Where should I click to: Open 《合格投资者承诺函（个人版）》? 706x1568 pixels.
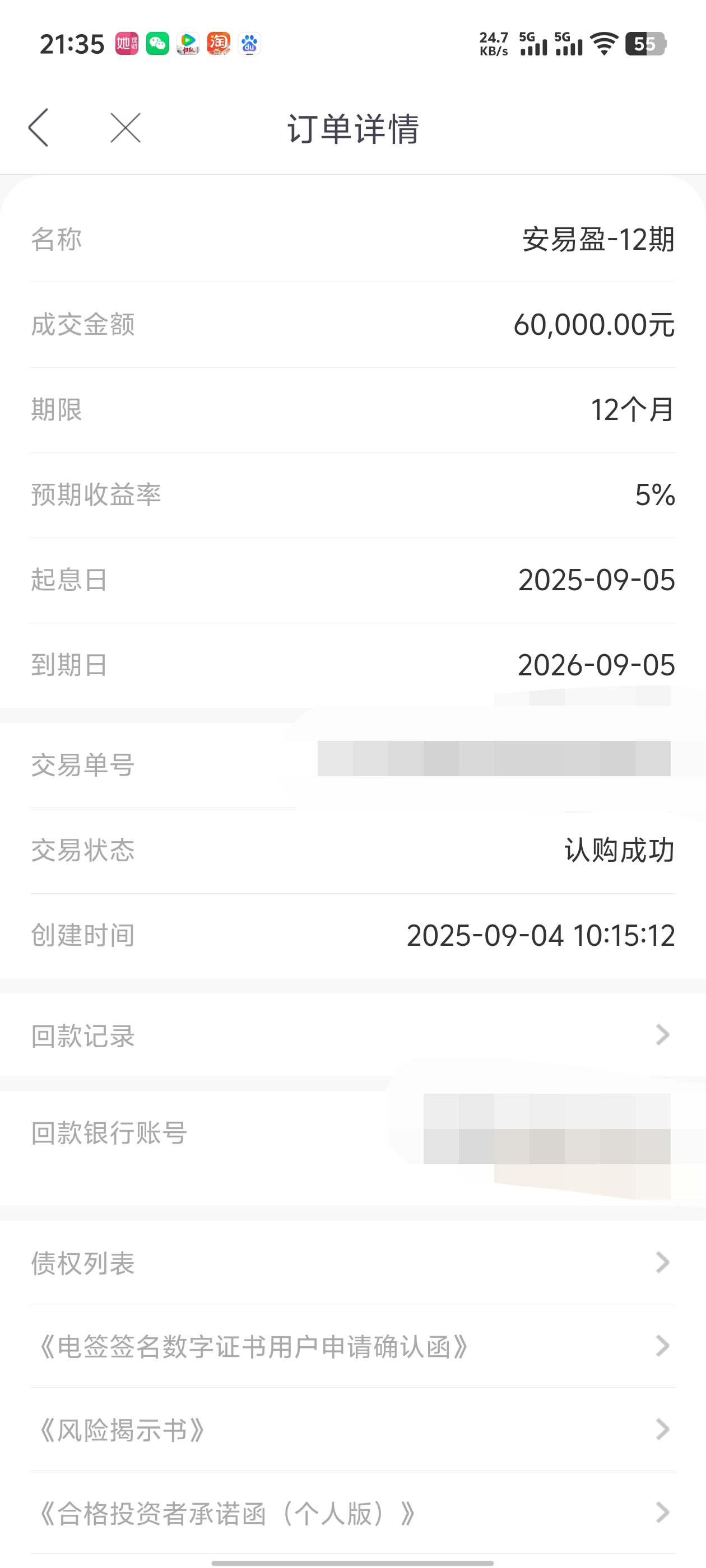pos(352,1513)
